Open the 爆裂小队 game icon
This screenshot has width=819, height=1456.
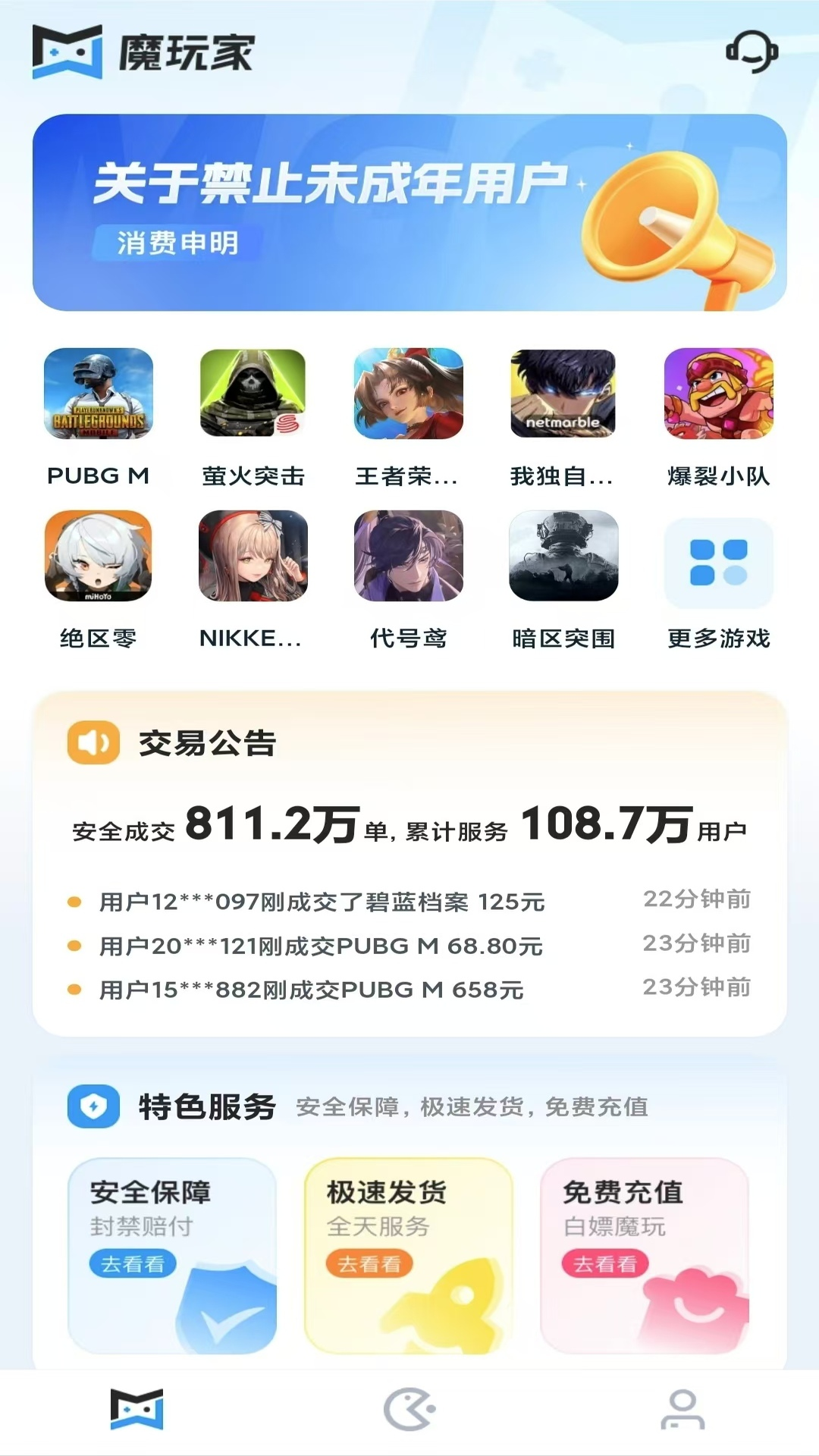point(717,395)
